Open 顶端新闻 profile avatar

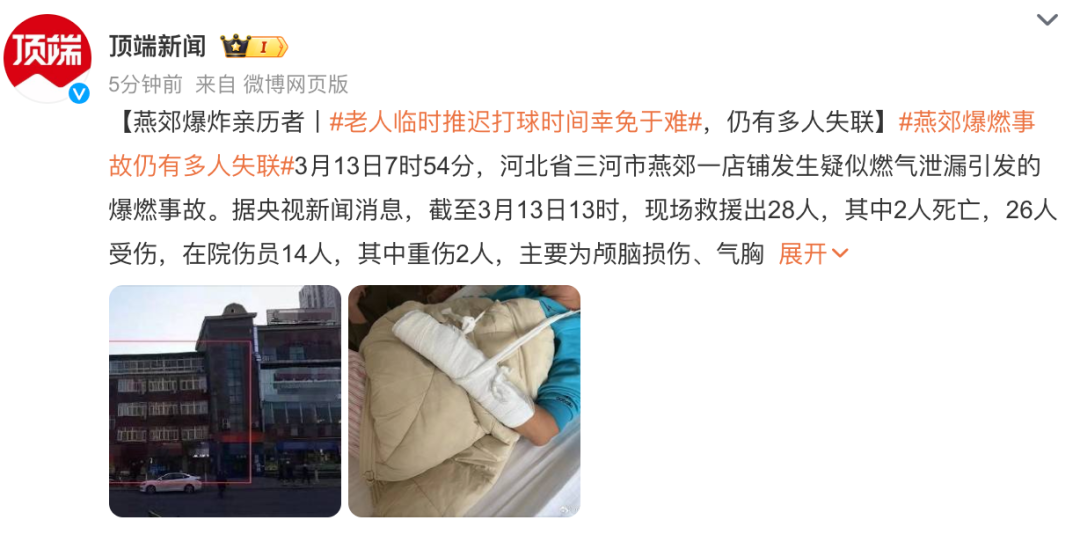[x=47, y=55]
